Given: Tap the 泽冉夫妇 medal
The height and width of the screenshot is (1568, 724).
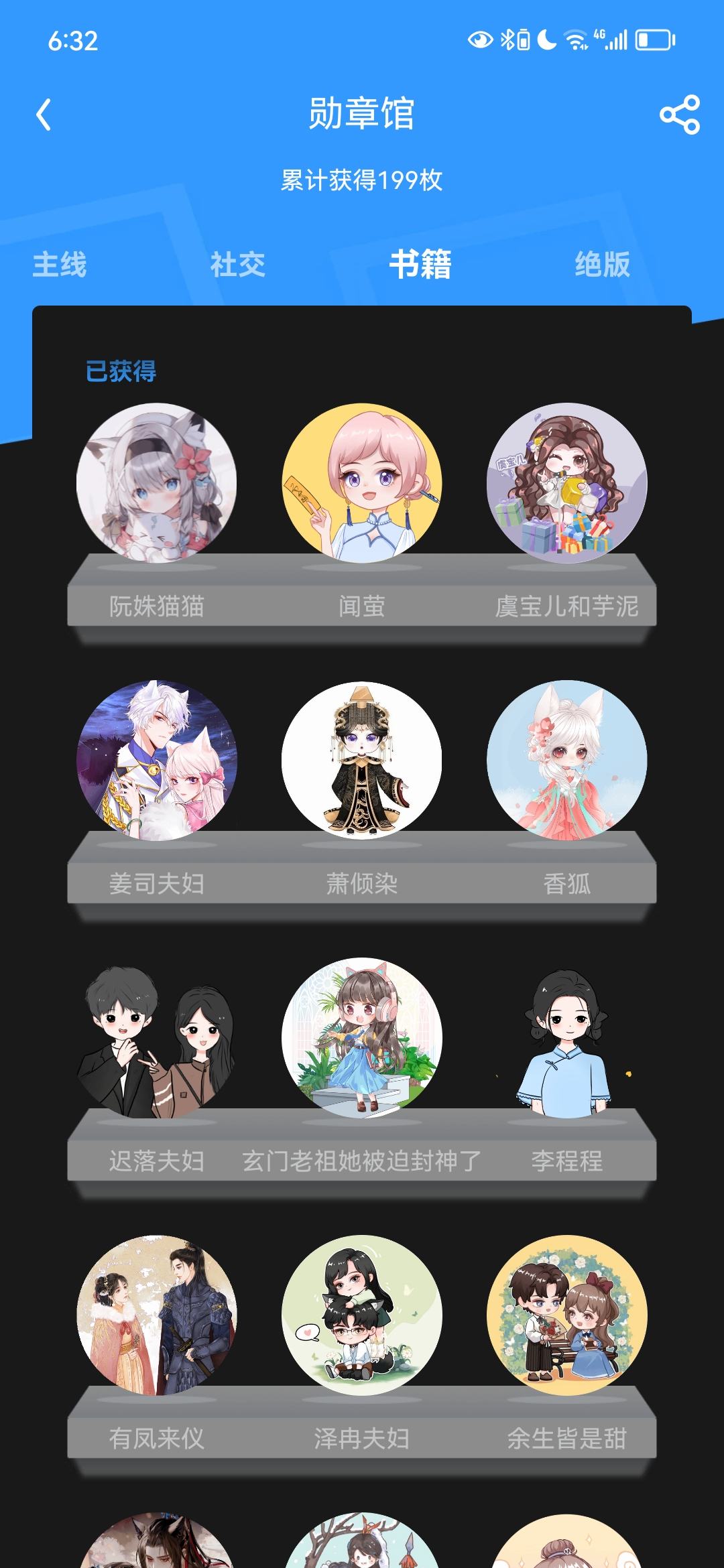Looking at the screenshot, I should (x=362, y=1315).
